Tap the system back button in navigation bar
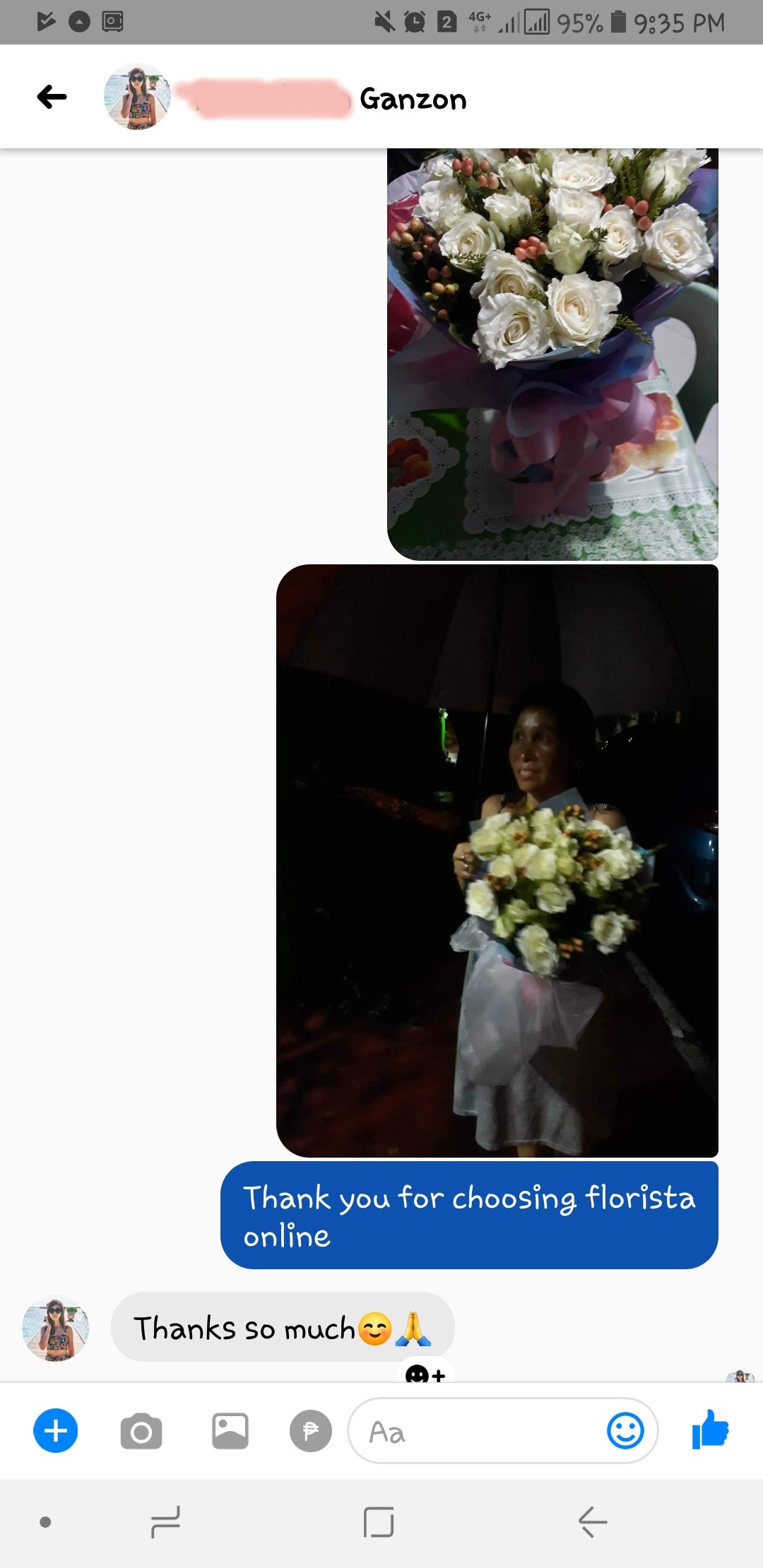 coord(592,1521)
